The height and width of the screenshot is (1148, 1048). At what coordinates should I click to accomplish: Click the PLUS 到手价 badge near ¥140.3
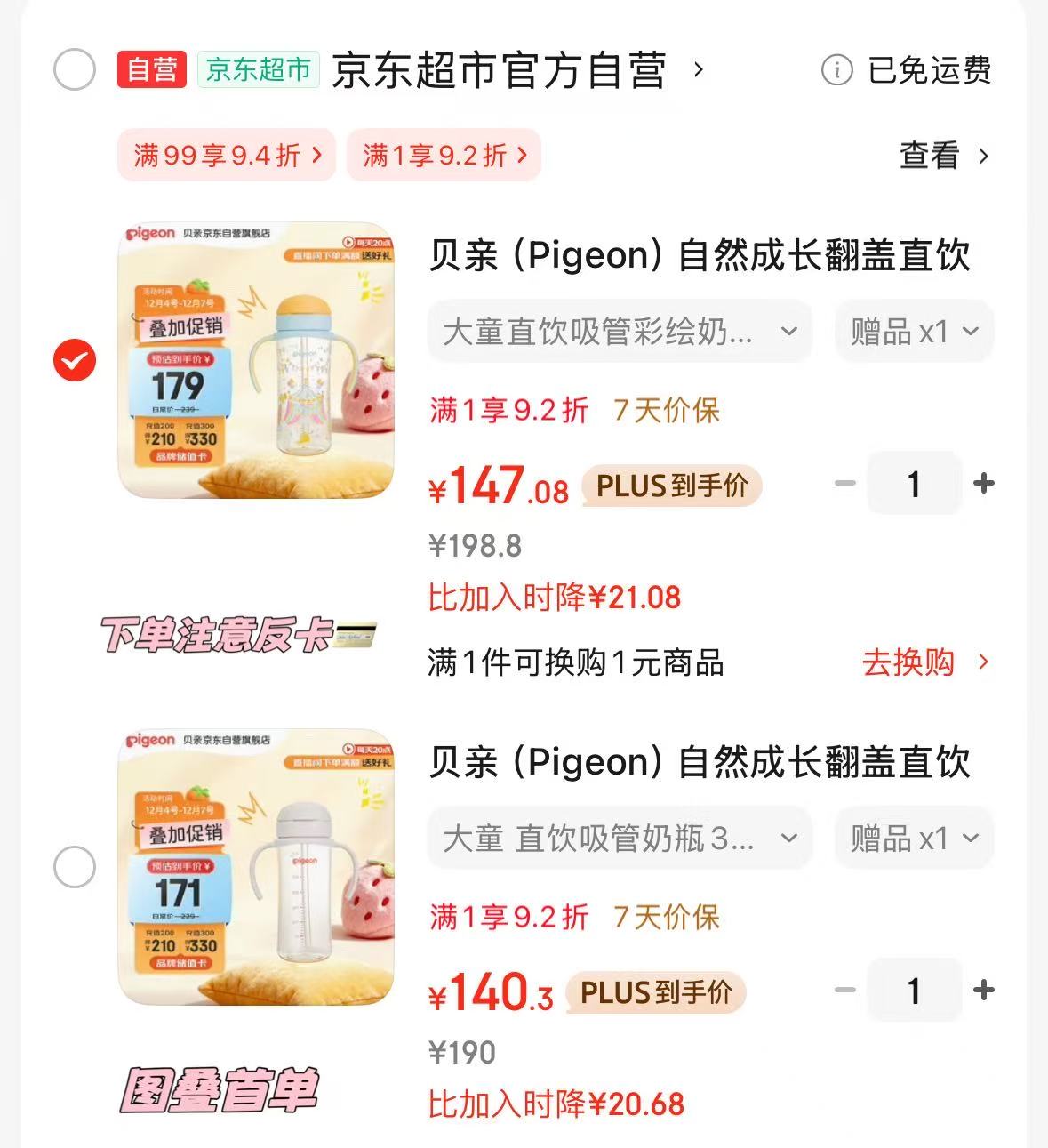659,992
